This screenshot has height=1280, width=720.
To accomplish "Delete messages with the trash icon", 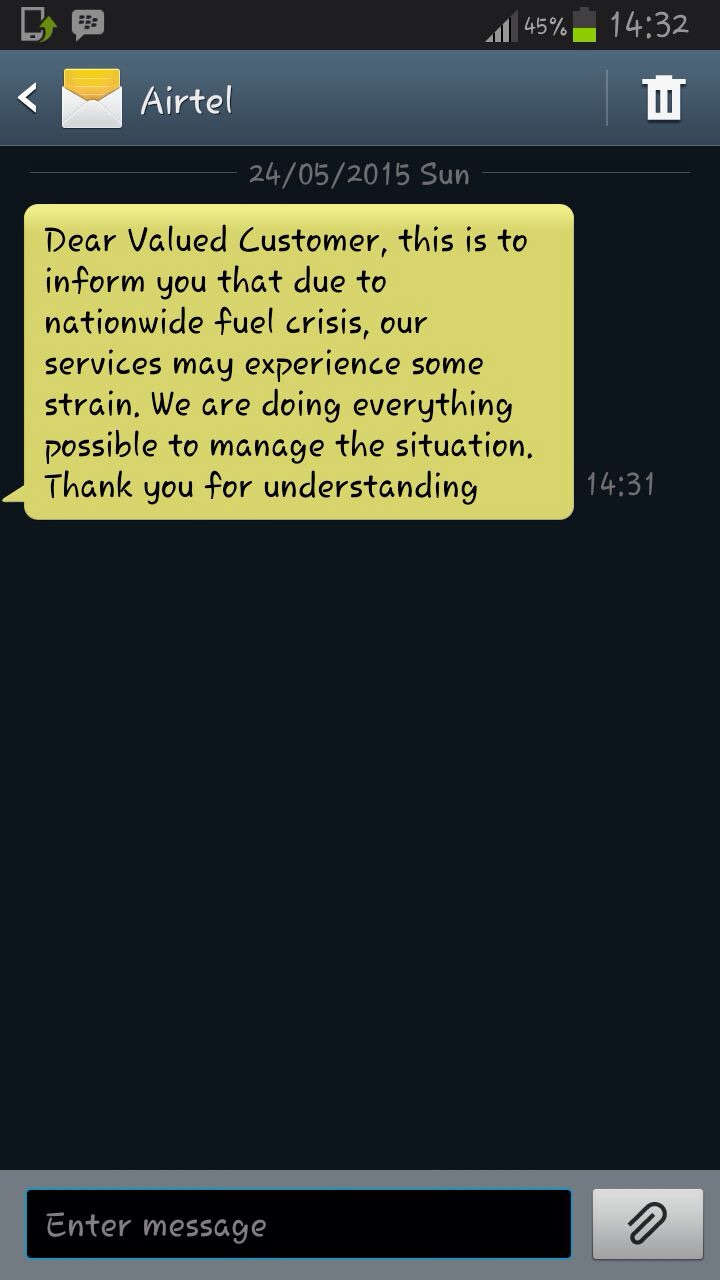I will [x=663, y=99].
